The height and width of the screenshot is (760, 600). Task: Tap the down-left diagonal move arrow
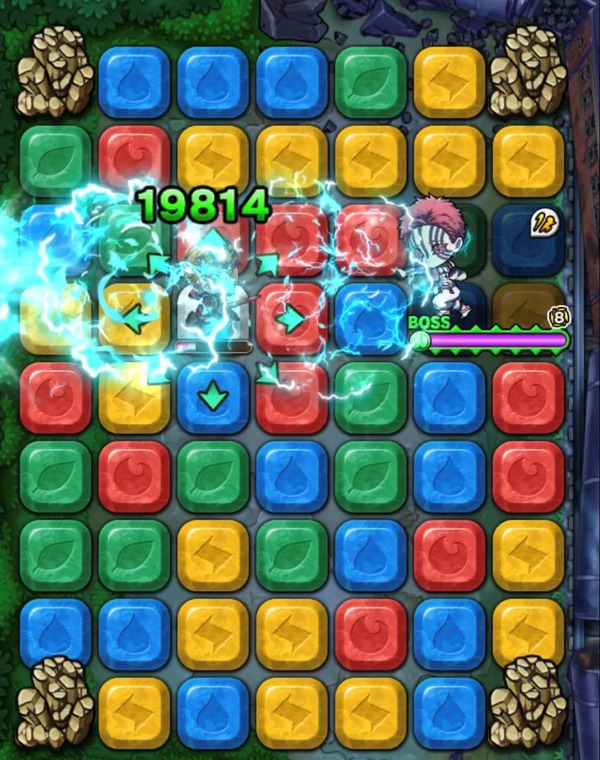[158, 375]
